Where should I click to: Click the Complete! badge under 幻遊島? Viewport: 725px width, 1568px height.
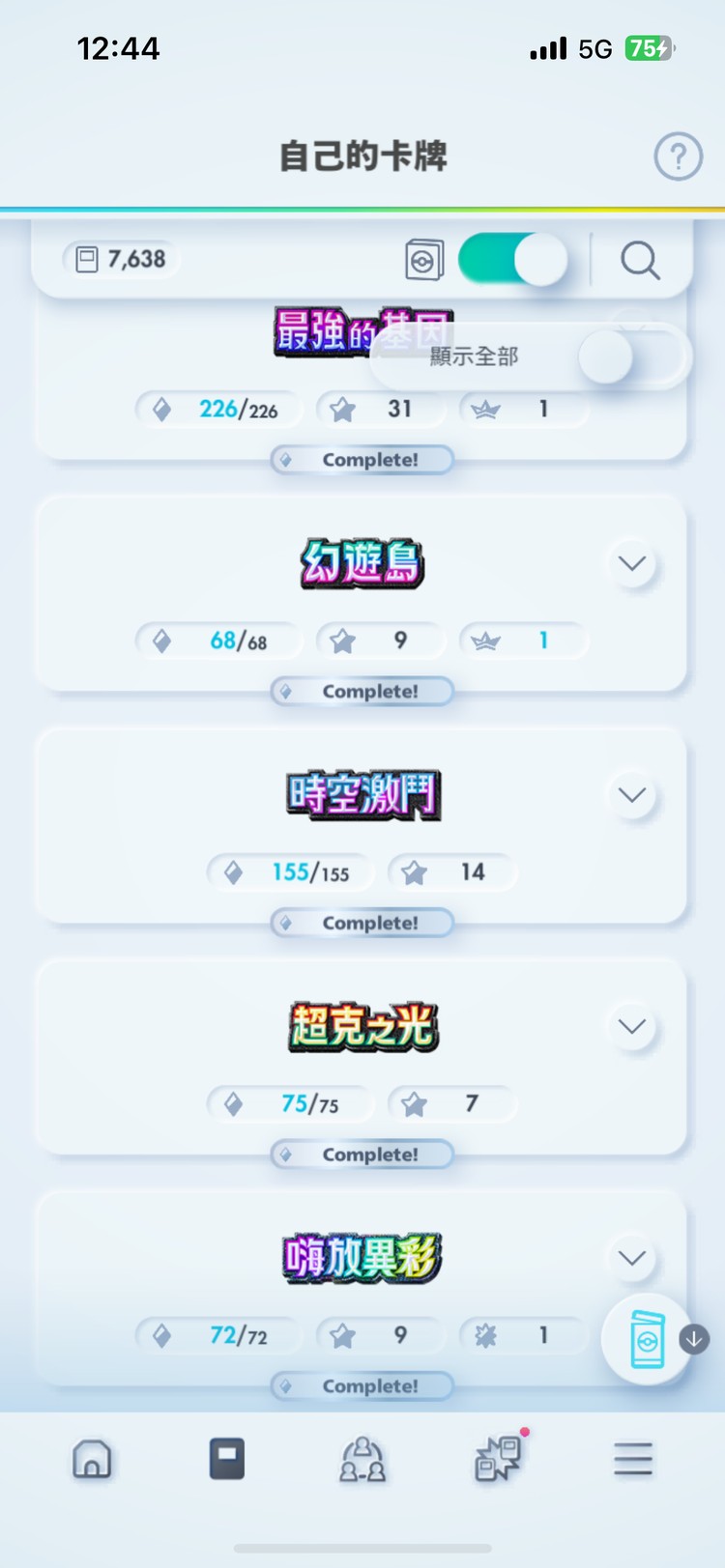point(362,691)
